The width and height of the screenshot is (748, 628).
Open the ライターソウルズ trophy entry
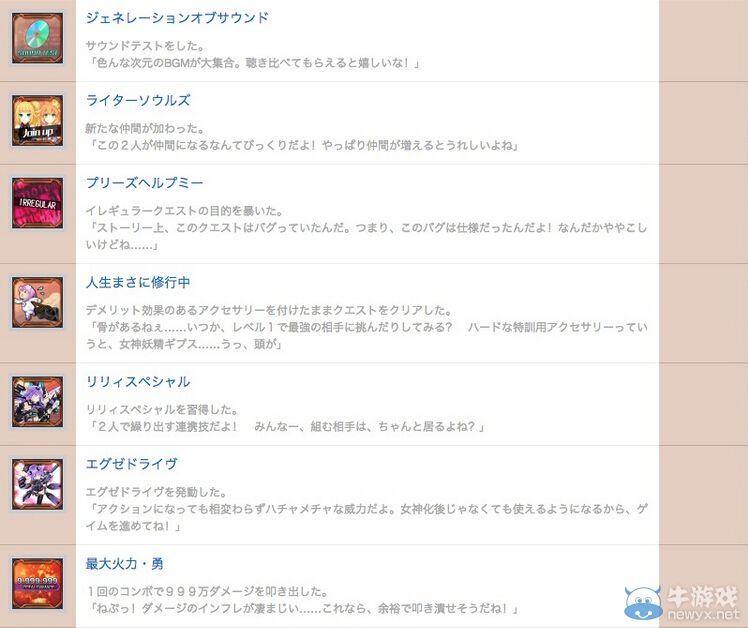[138, 101]
